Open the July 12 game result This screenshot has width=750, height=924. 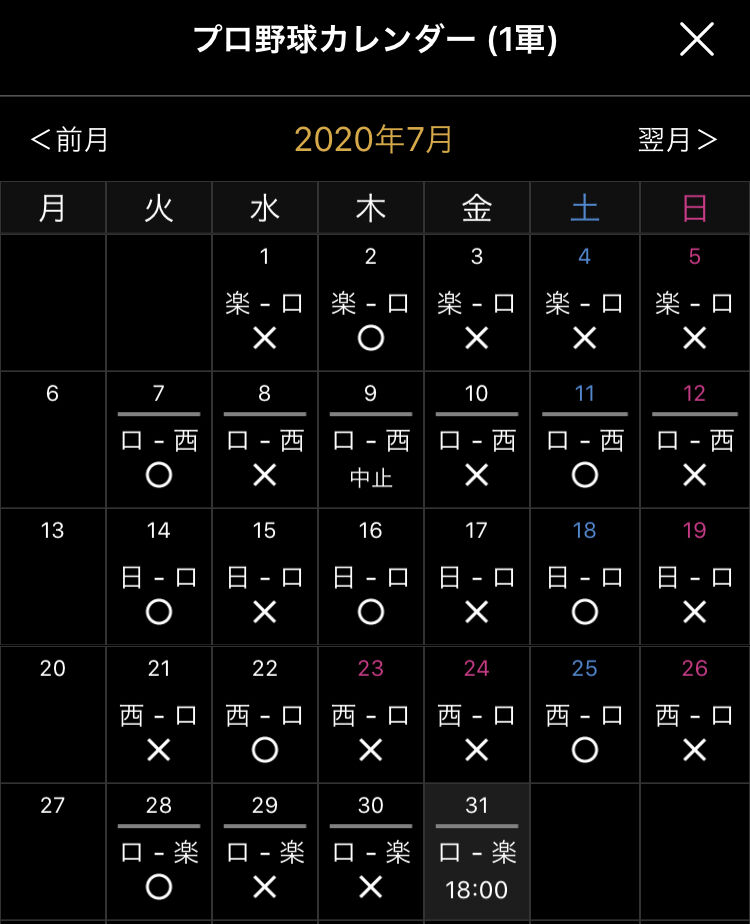pyautogui.click(x=695, y=440)
